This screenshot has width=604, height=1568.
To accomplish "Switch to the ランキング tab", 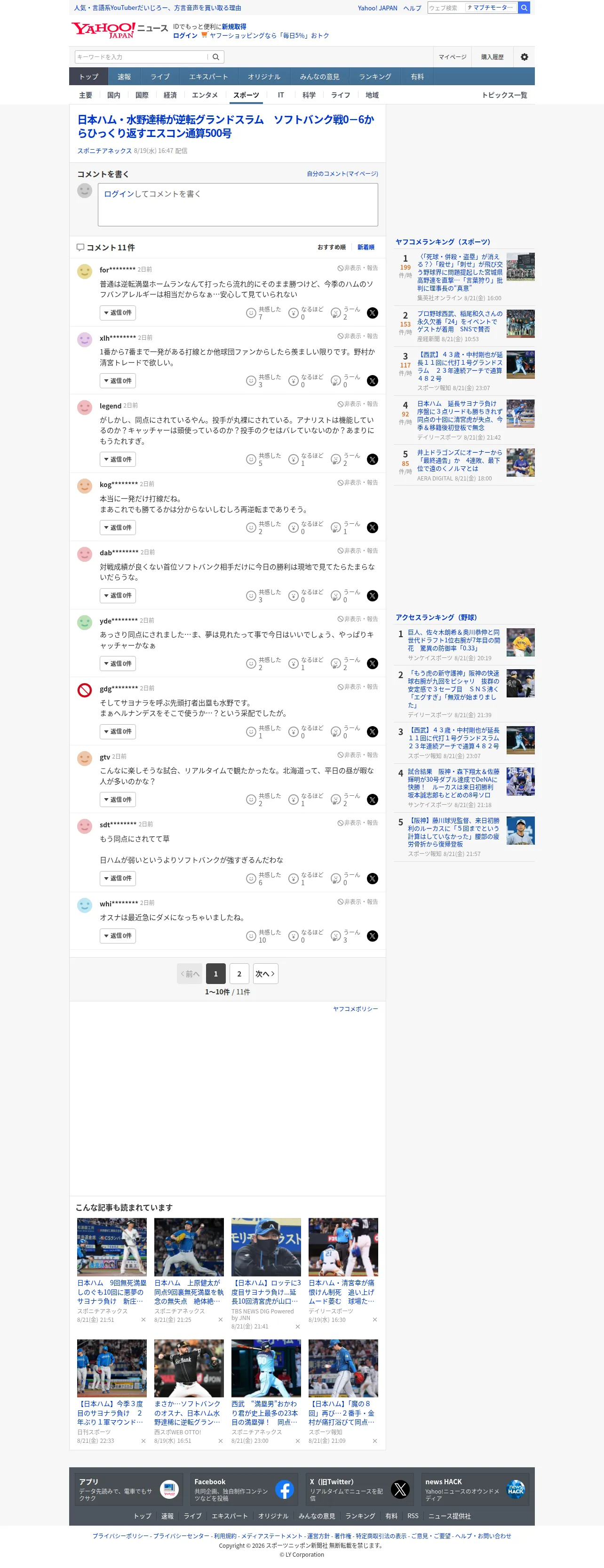I will [375, 77].
